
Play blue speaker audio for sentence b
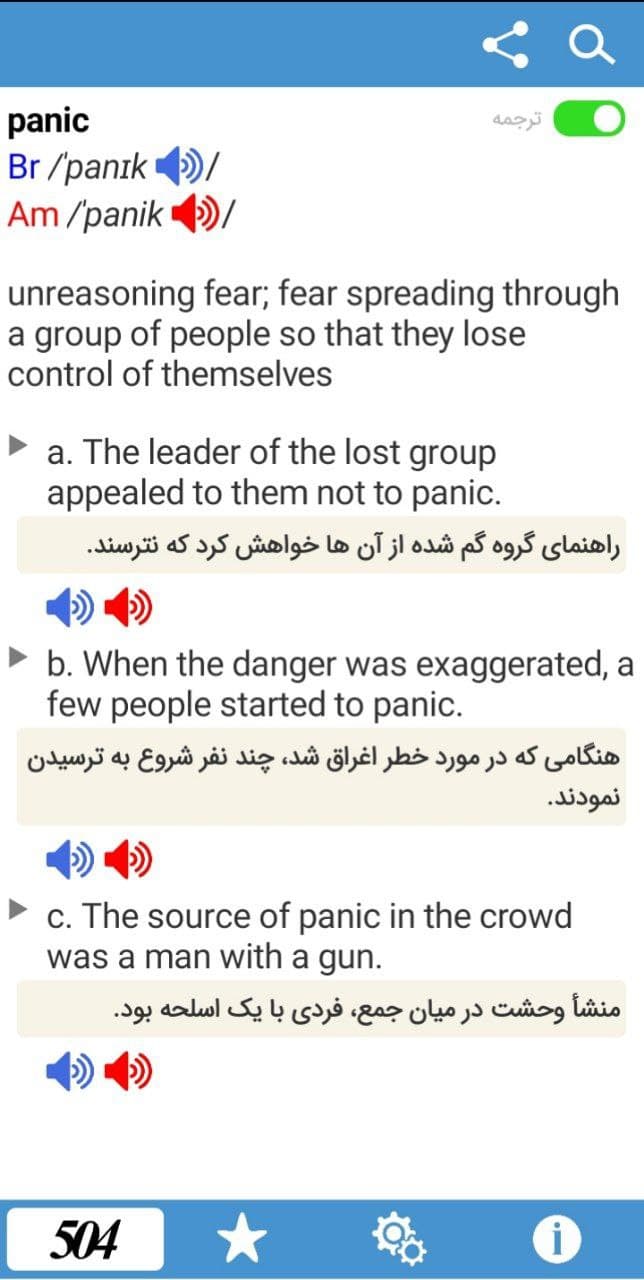pyautogui.click(x=69, y=858)
